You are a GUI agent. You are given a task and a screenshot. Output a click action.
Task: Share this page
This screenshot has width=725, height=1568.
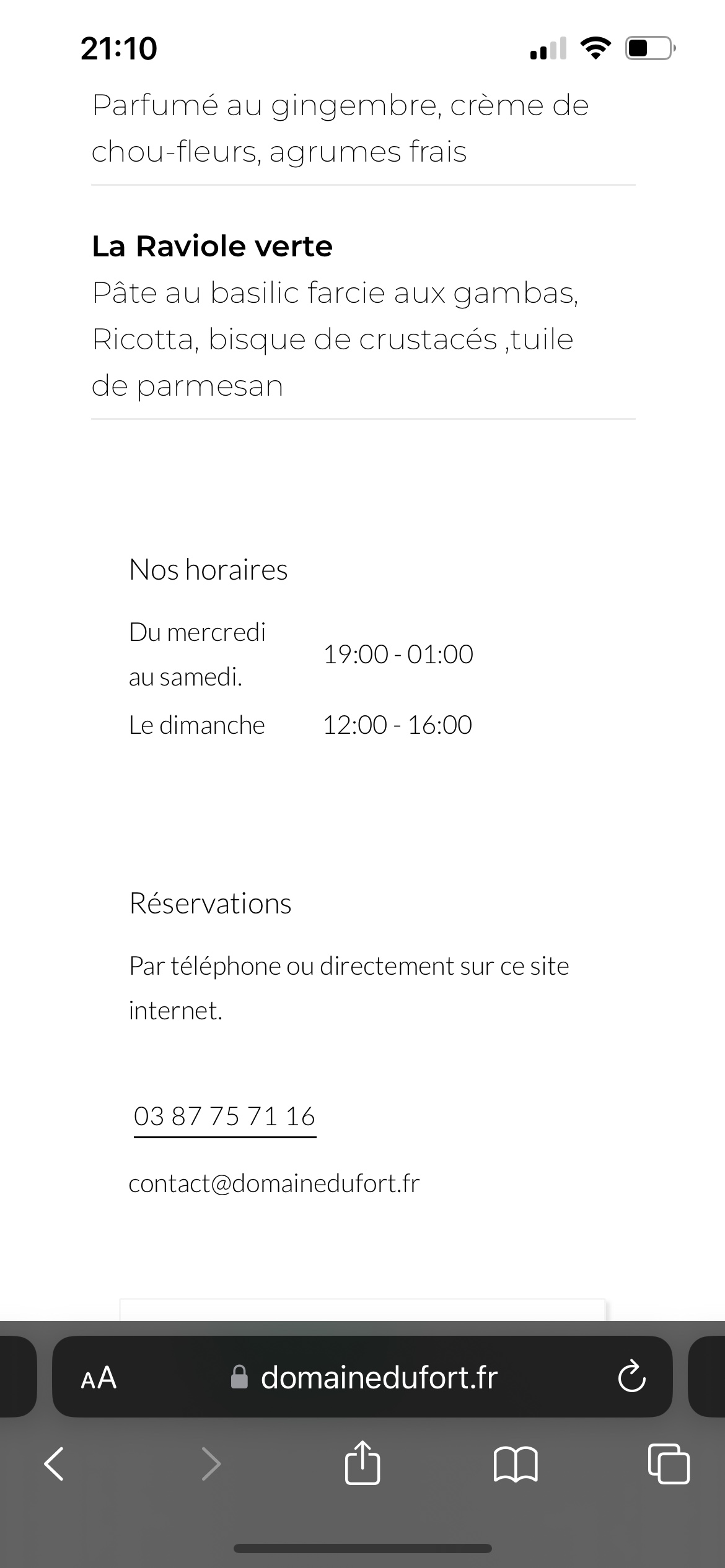362,1465
